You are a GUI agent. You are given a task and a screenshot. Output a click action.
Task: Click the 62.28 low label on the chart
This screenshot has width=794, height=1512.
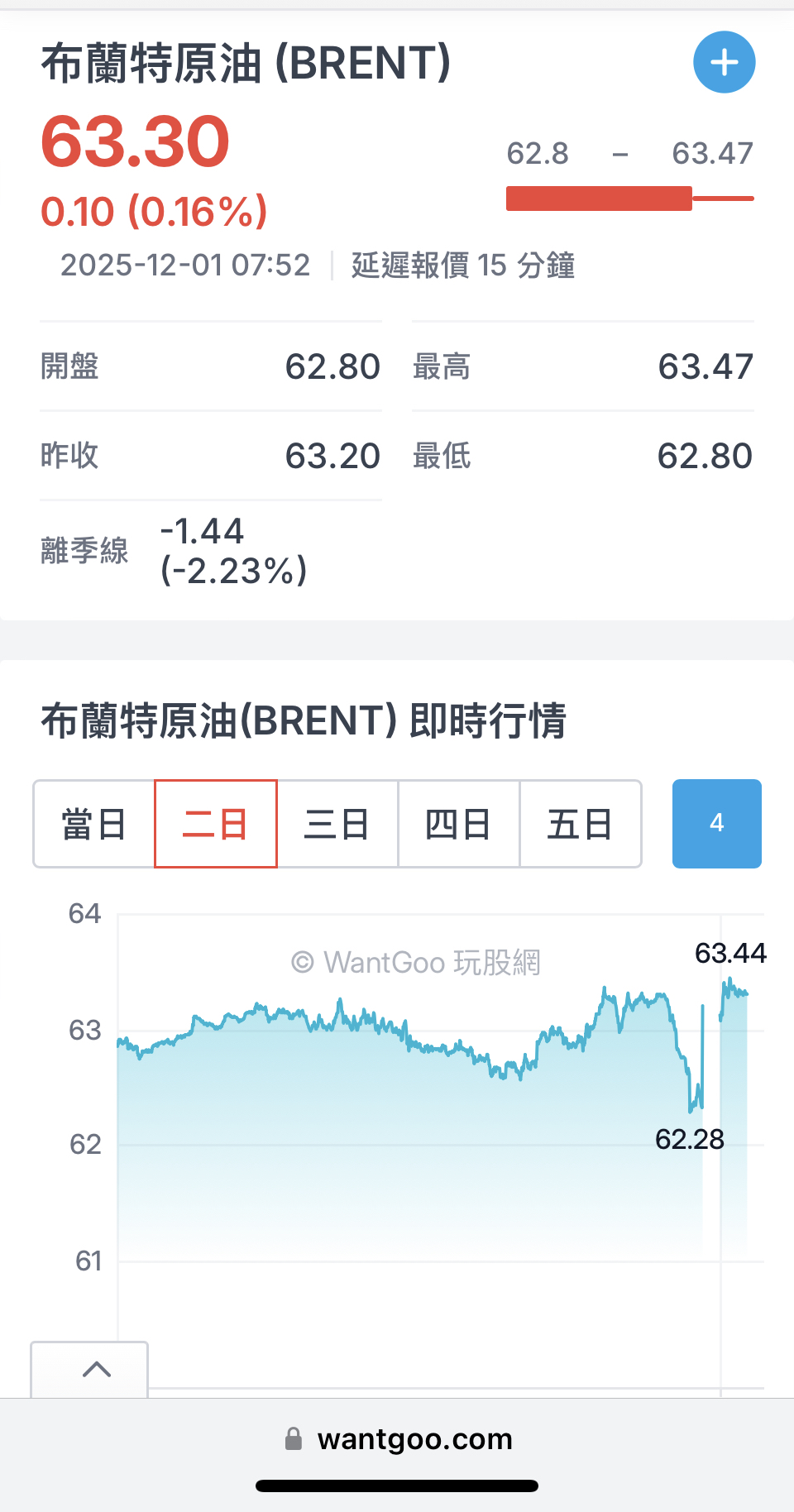coord(691,1140)
